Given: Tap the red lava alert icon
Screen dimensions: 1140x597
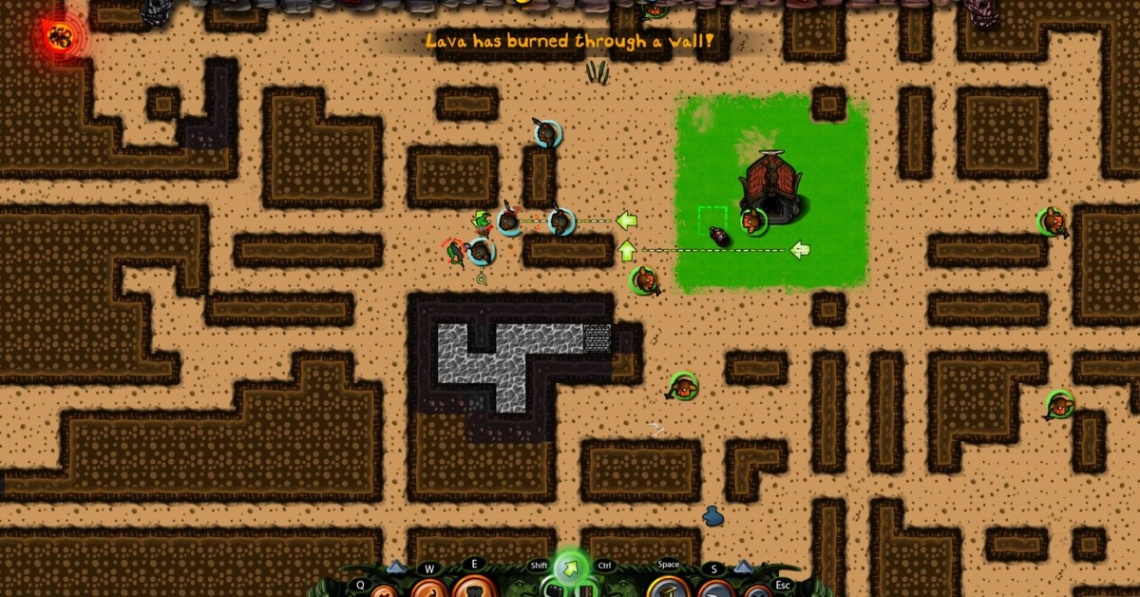Looking at the screenshot, I should pyautogui.click(x=60, y=37).
